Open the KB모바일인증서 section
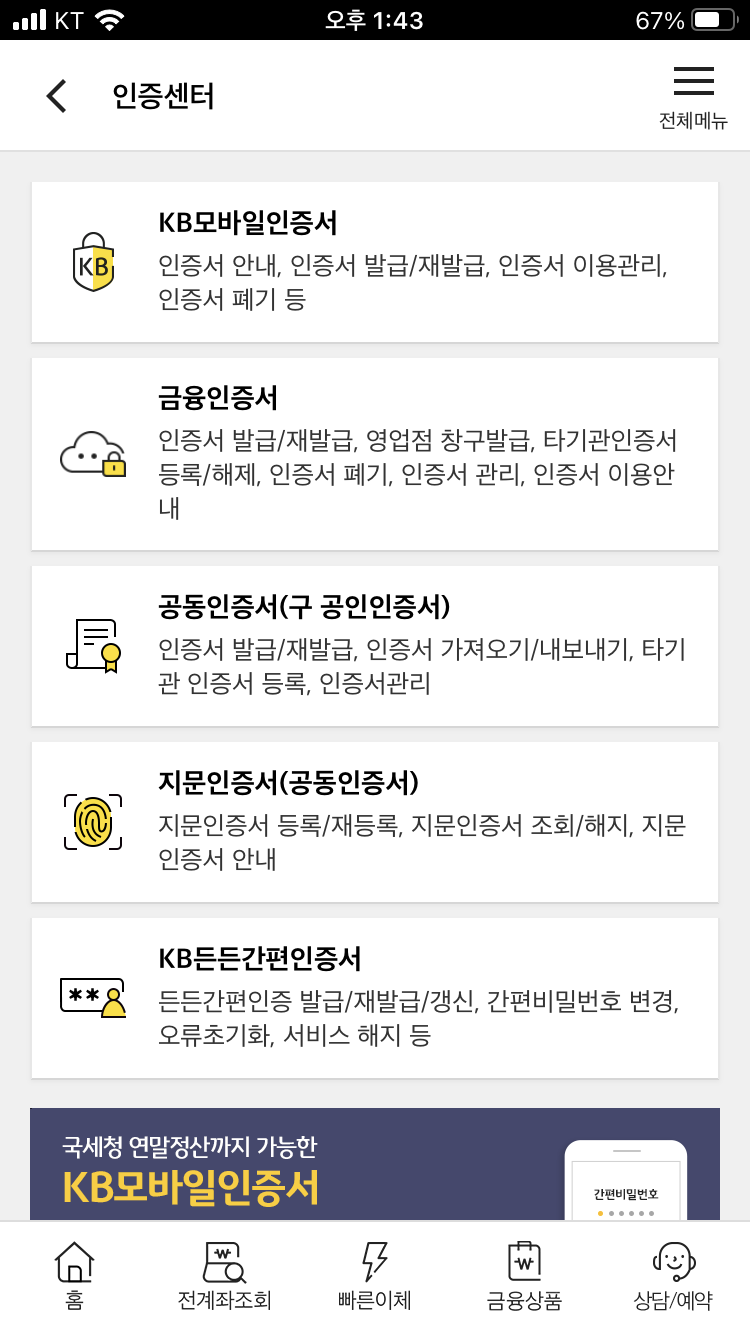The width and height of the screenshot is (750, 1334). 375,260
